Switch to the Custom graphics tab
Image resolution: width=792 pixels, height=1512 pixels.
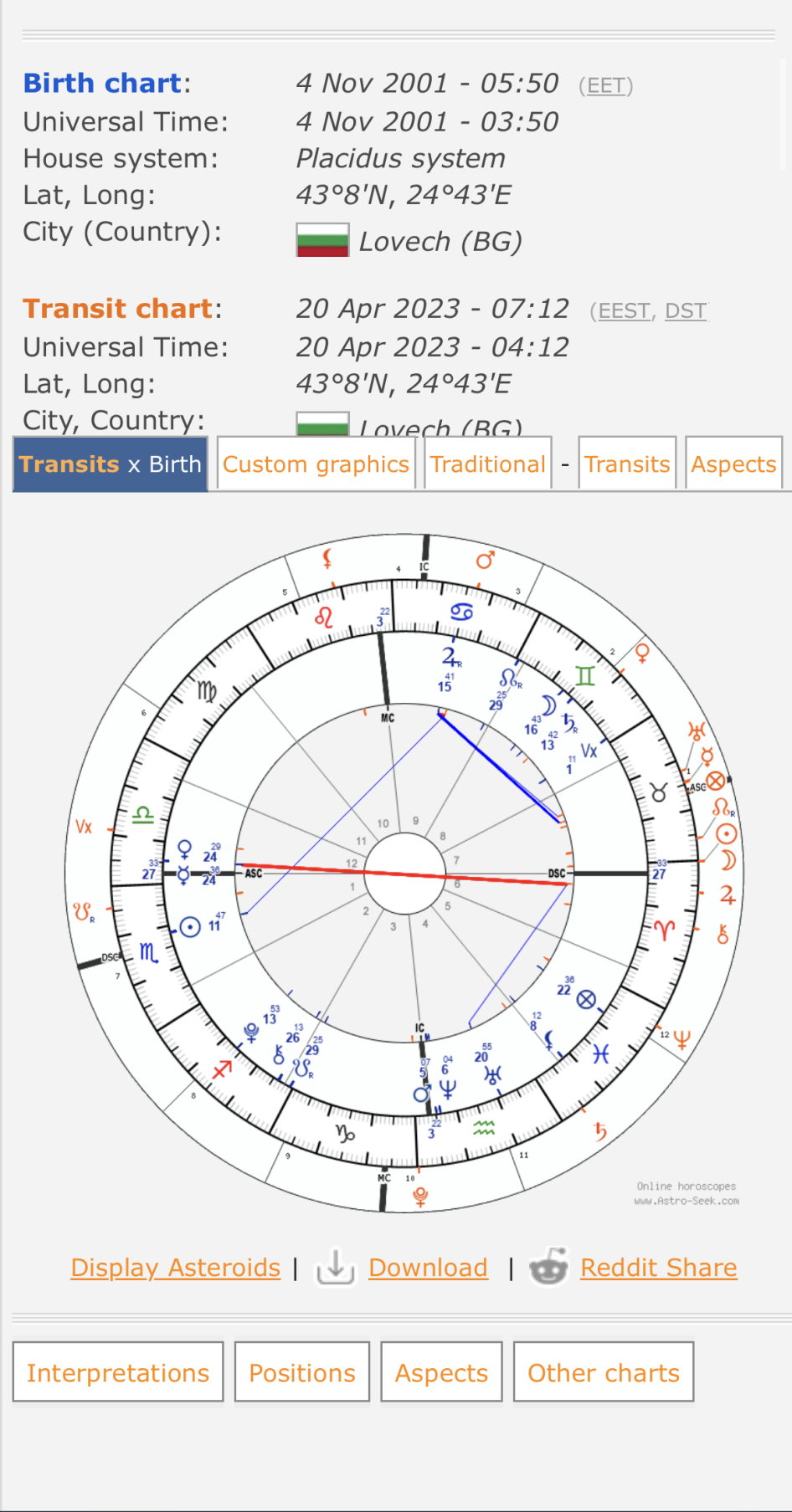pos(316,464)
